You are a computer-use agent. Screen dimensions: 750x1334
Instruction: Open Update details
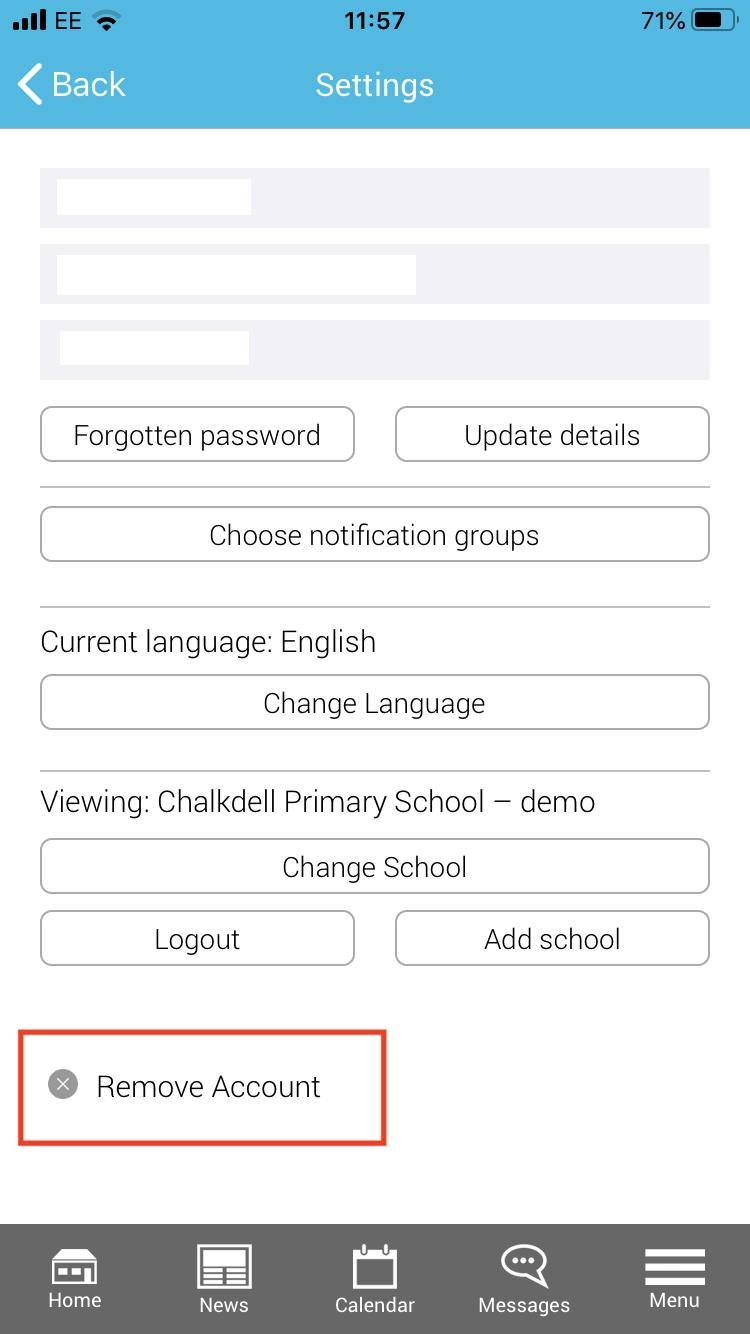coord(552,435)
